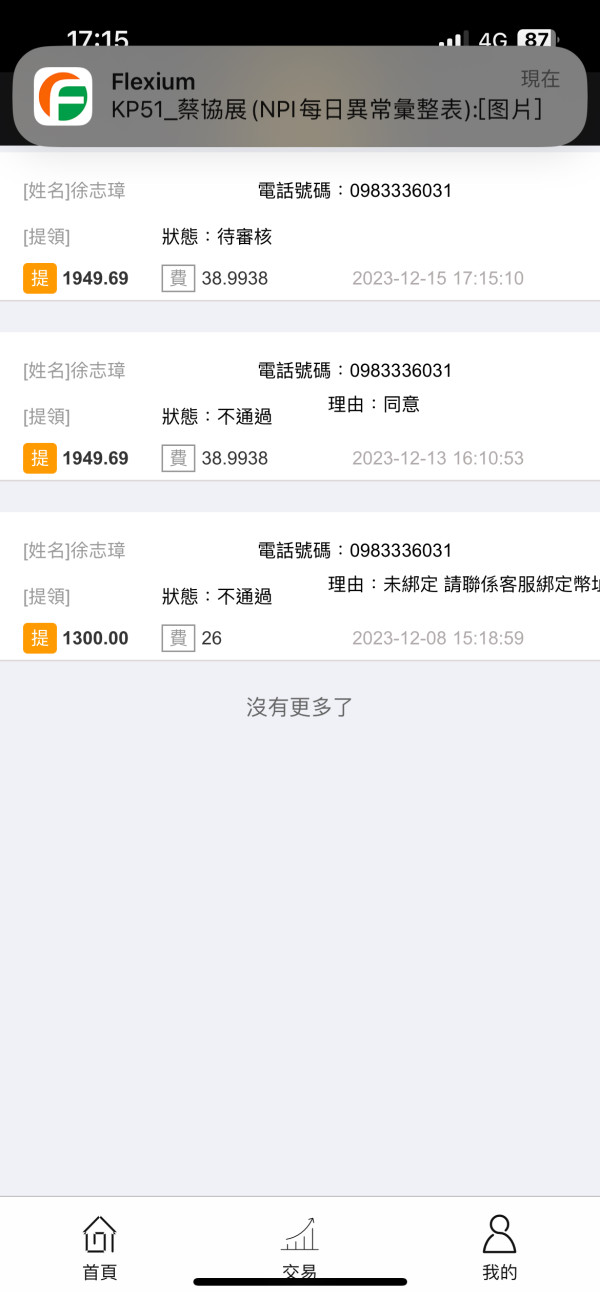The height and width of the screenshot is (1298, 600).
Task: Go to the 首頁 home tab
Action: point(100,1248)
